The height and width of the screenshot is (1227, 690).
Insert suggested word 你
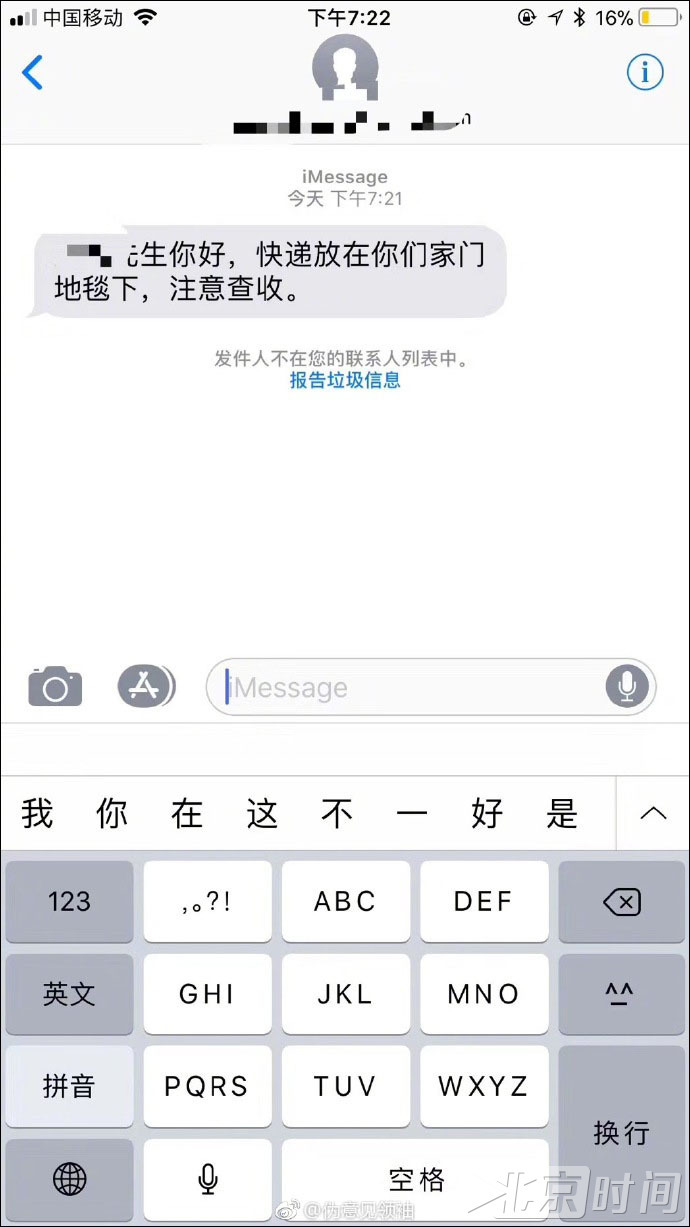[x=112, y=814]
